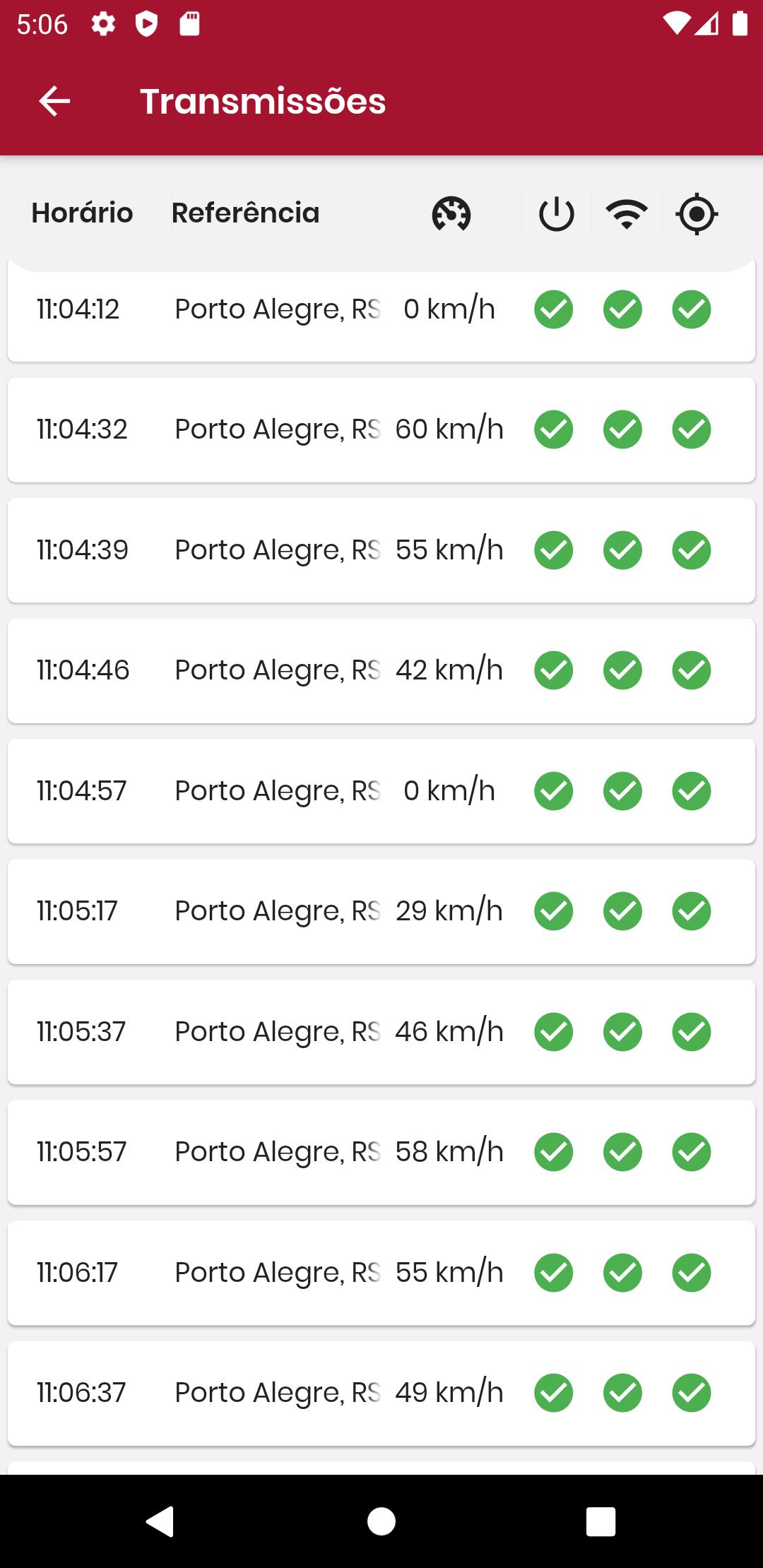This screenshot has height=1568, width=763.
Task: Open the 11:06:17 transmission row
Action: point(381,1273)
